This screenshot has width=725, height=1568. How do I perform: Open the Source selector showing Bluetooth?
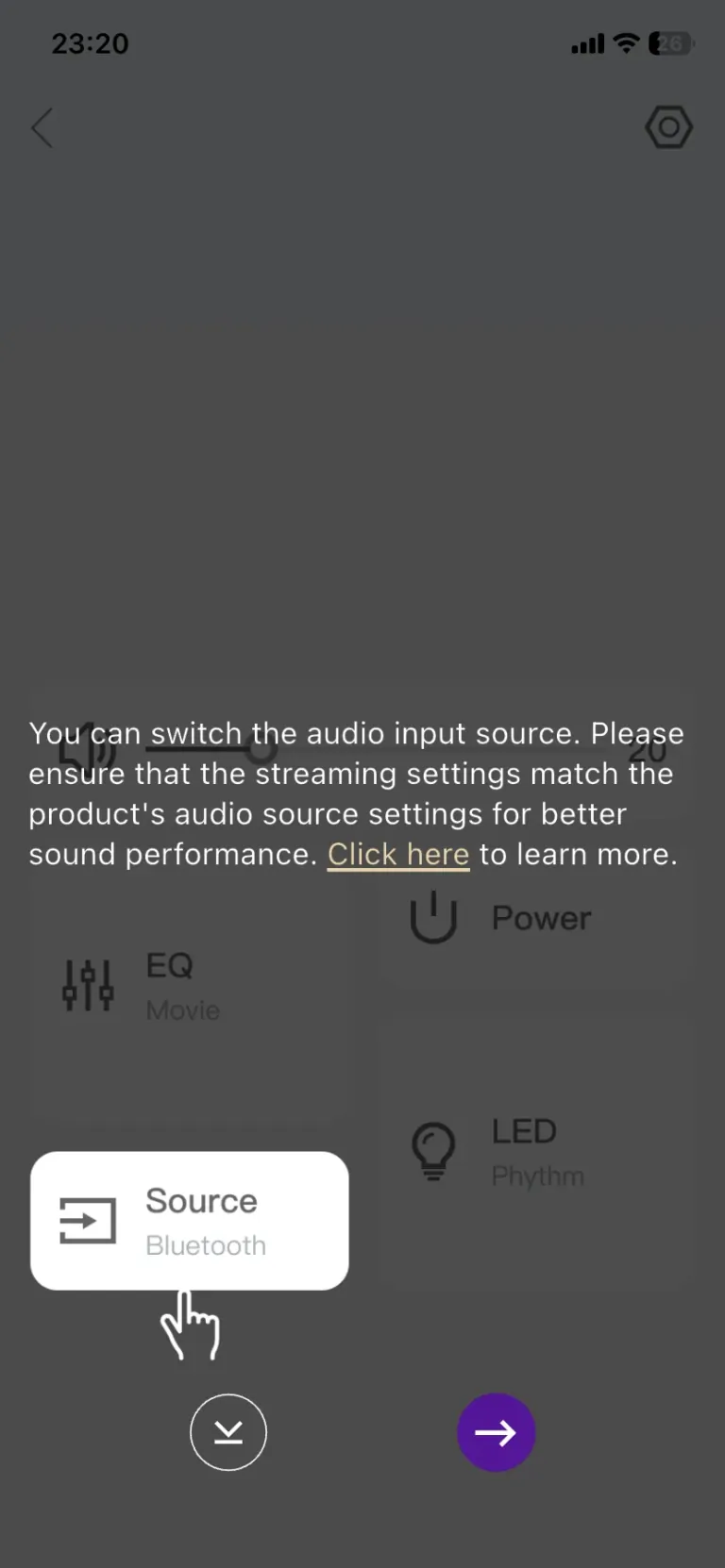189,1220
